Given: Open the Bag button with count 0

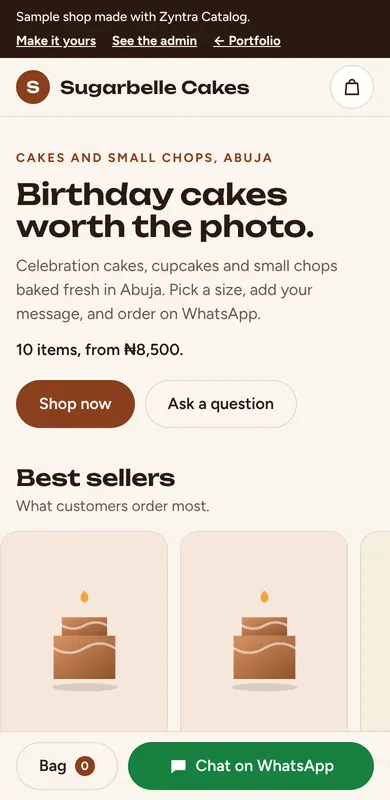Looking at the screenshot, I should tap(67, 766).
